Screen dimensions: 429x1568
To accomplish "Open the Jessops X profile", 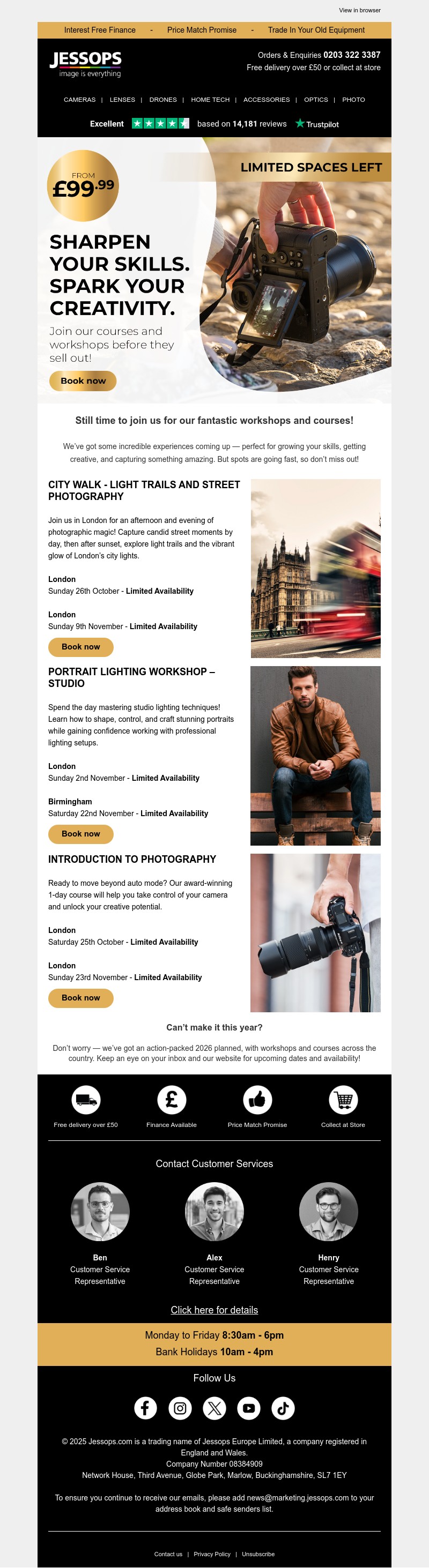I will 214,1408.
